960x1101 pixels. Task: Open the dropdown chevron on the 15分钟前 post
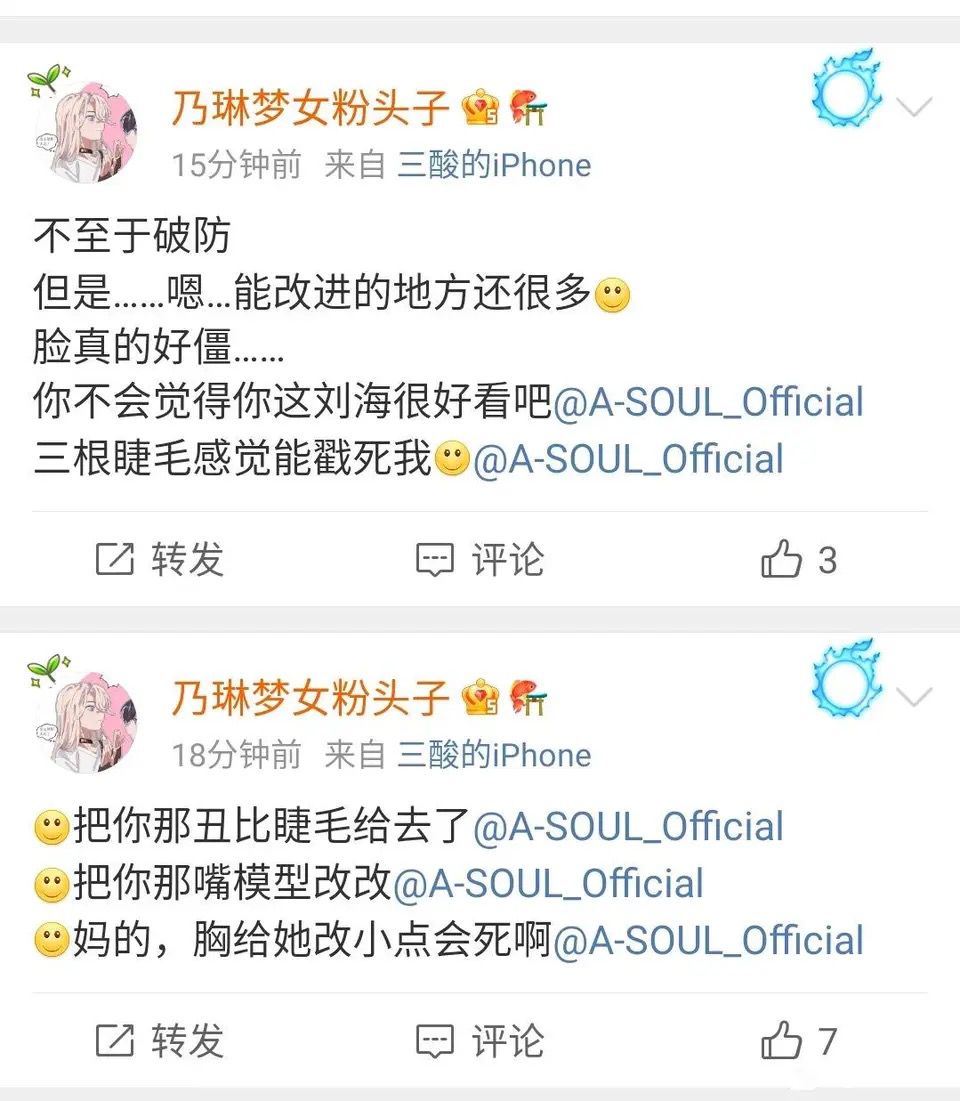(x=915, y=106)
